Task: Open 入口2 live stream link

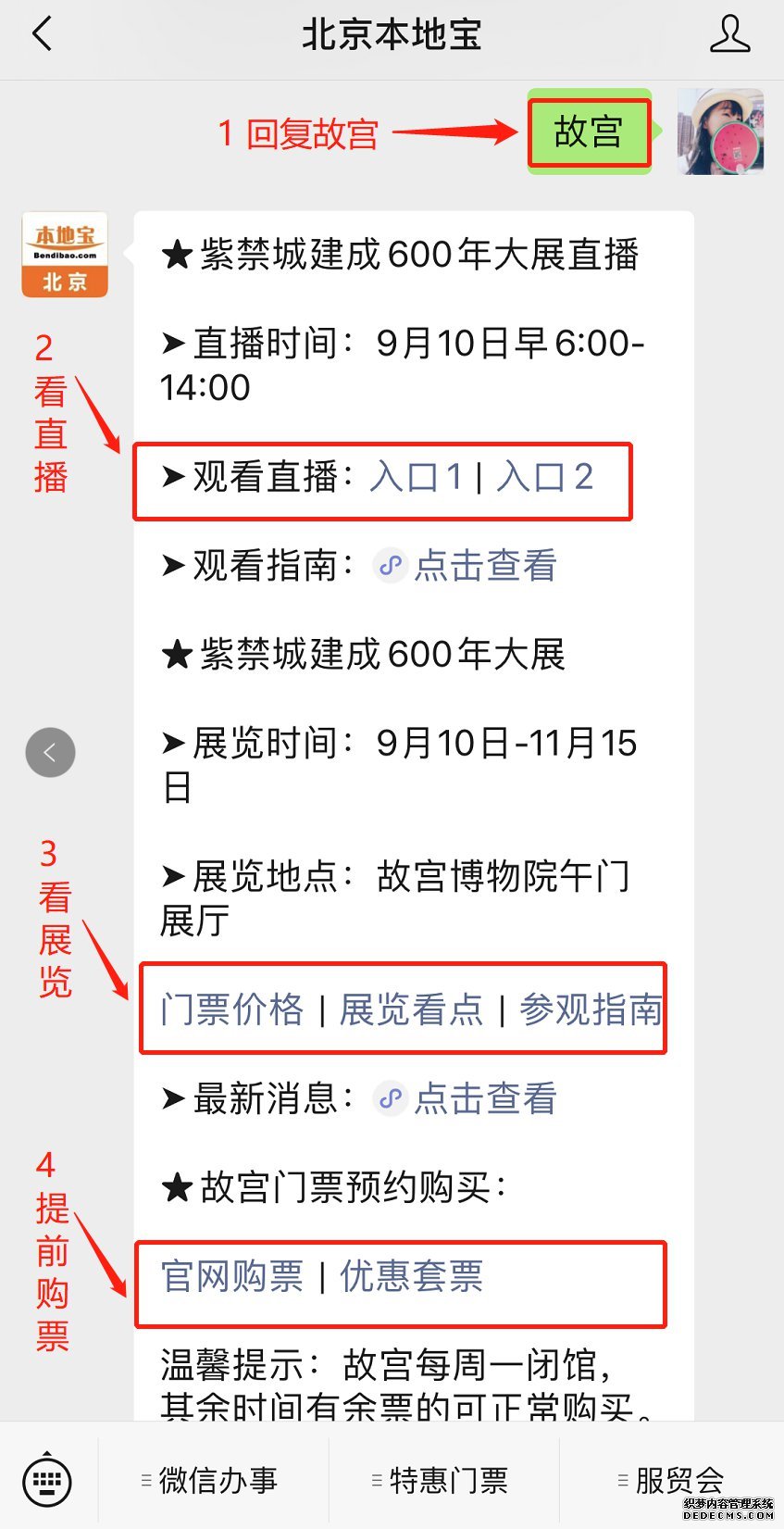Action: [x=544, y=477]
